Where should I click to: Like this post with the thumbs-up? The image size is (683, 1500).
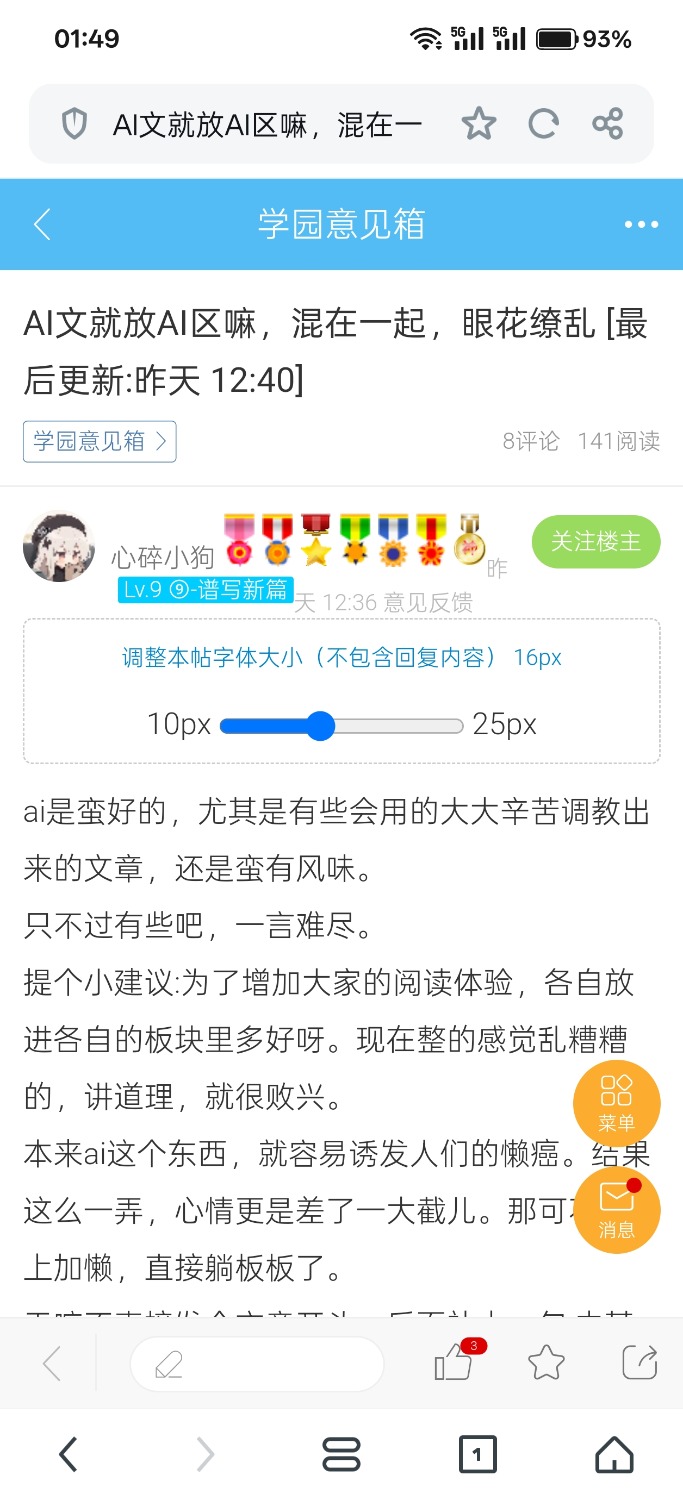click(x=455, y=1362)
